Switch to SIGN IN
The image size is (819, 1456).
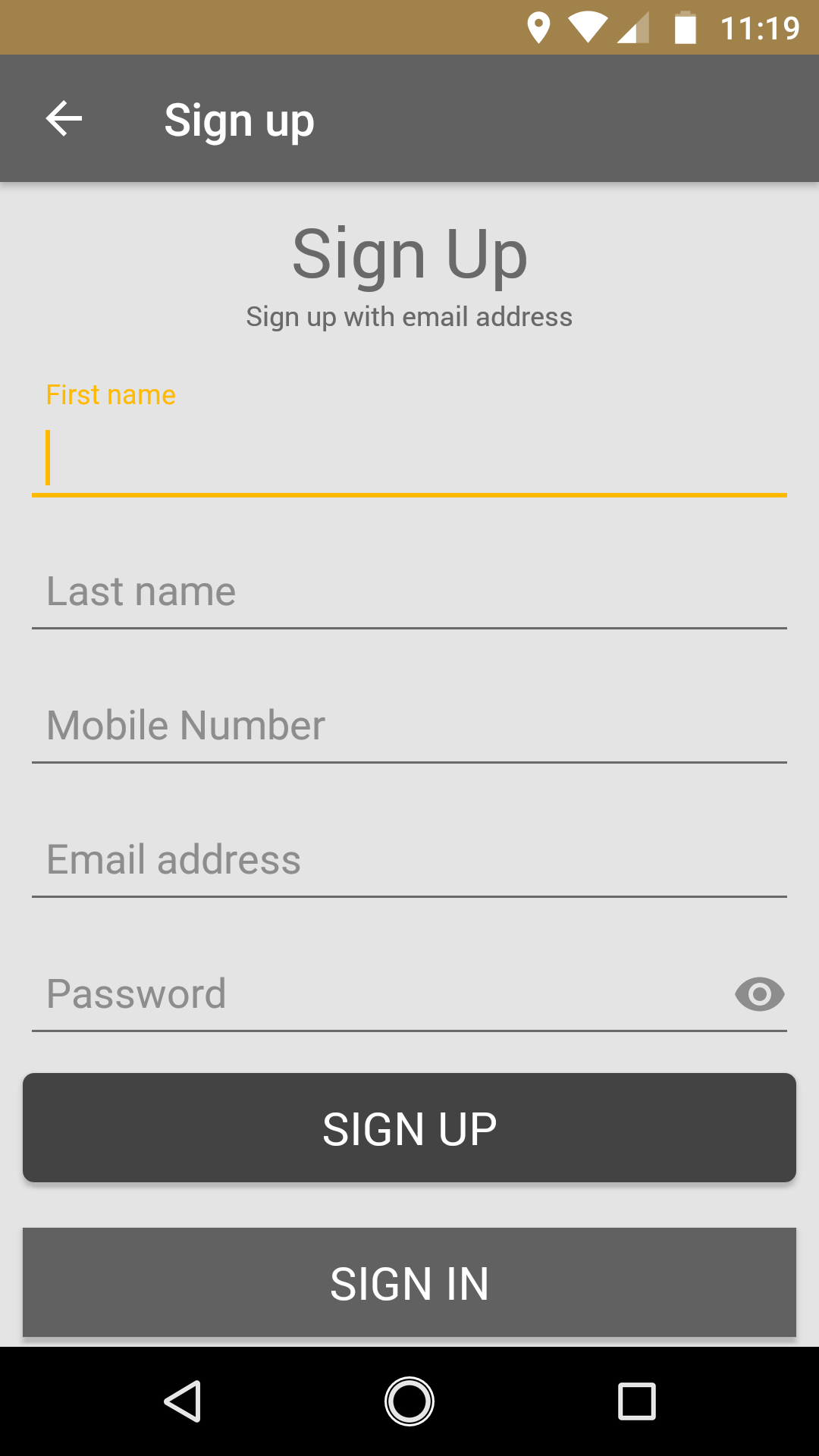click(x=409, y=1282)
